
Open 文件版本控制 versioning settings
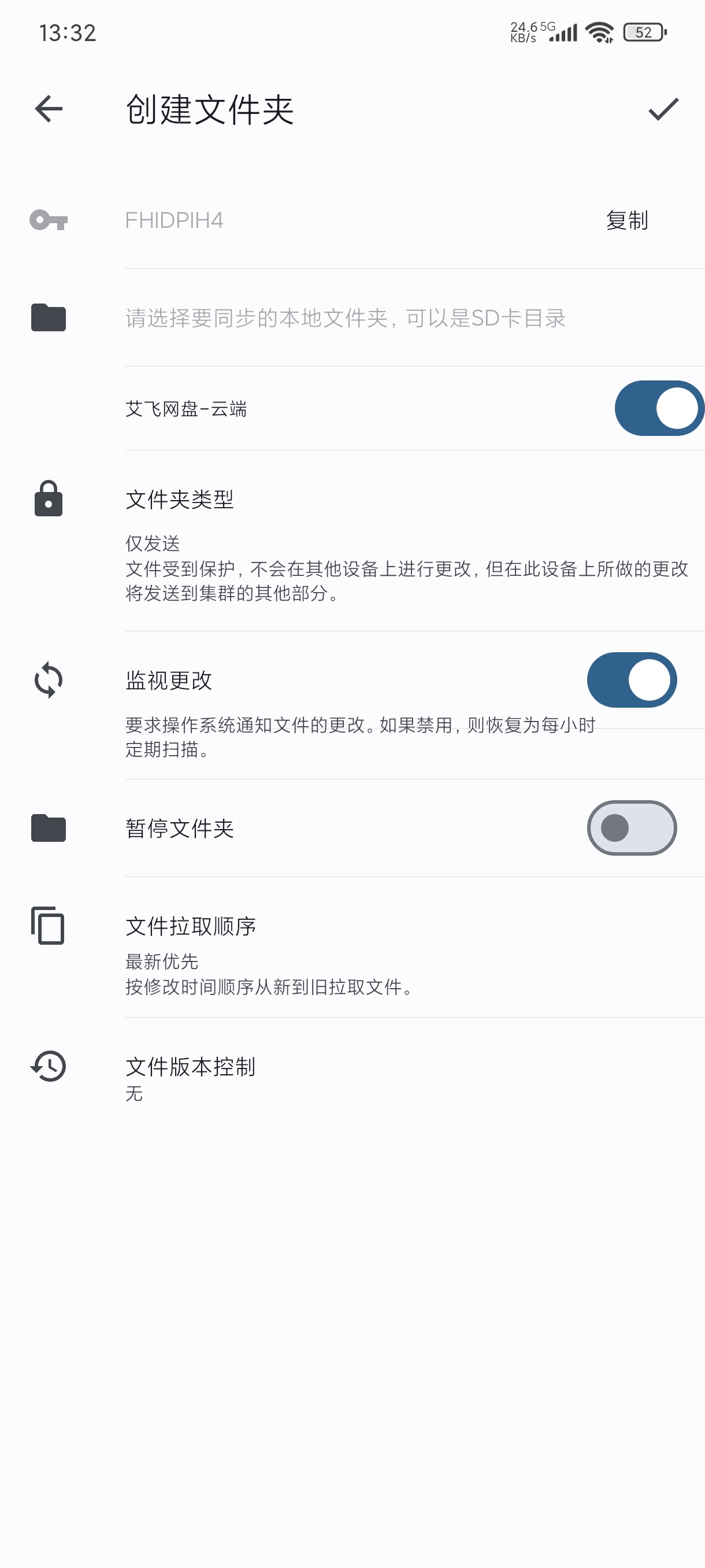pyautogui.click(x=353, y=1077)
